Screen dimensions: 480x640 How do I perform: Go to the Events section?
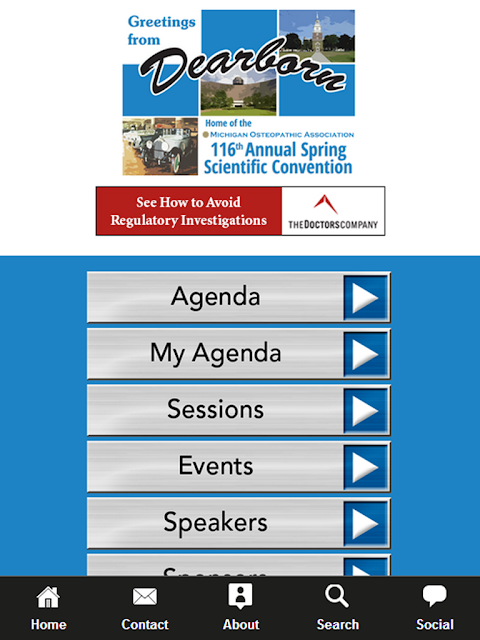(239, 466)
